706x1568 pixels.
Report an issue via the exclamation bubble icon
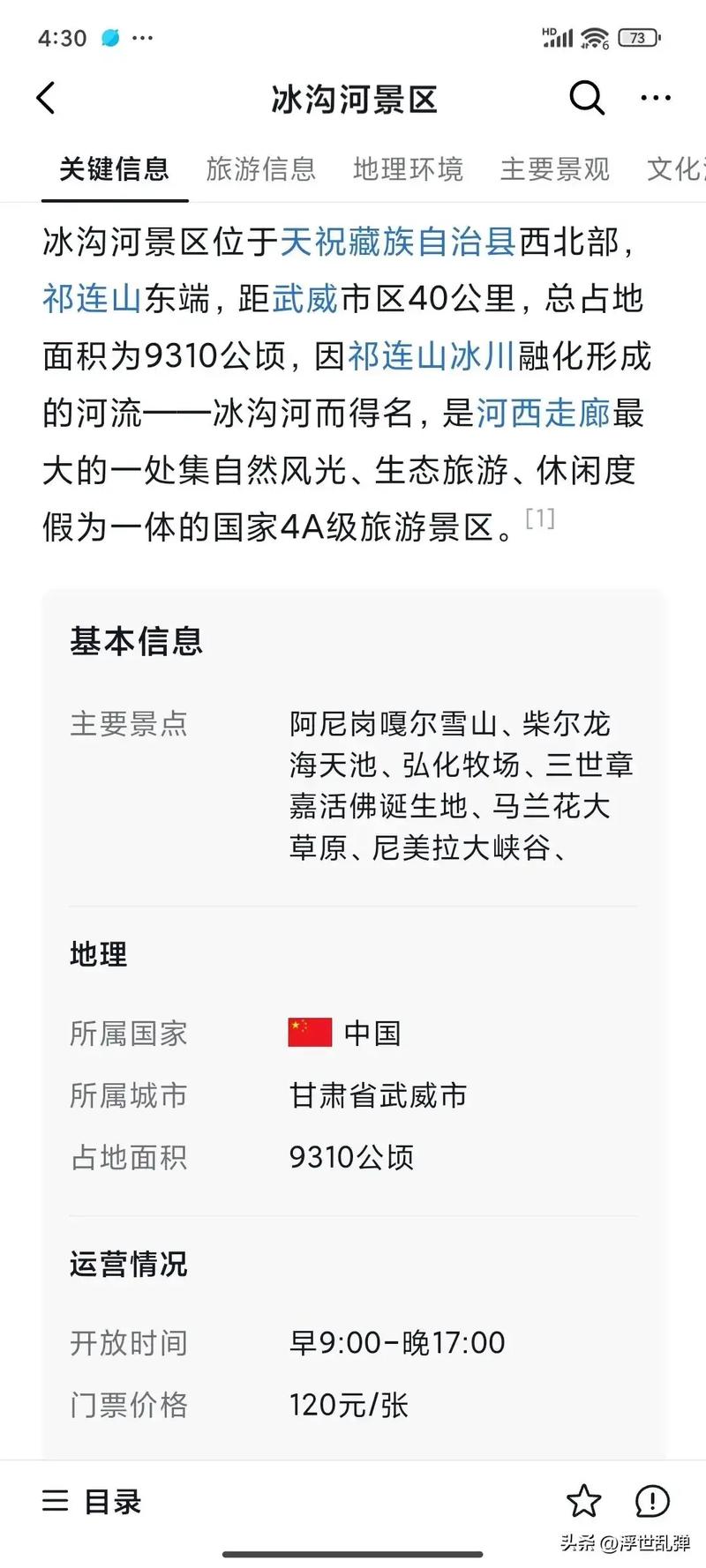click(x=652, y=1501)
